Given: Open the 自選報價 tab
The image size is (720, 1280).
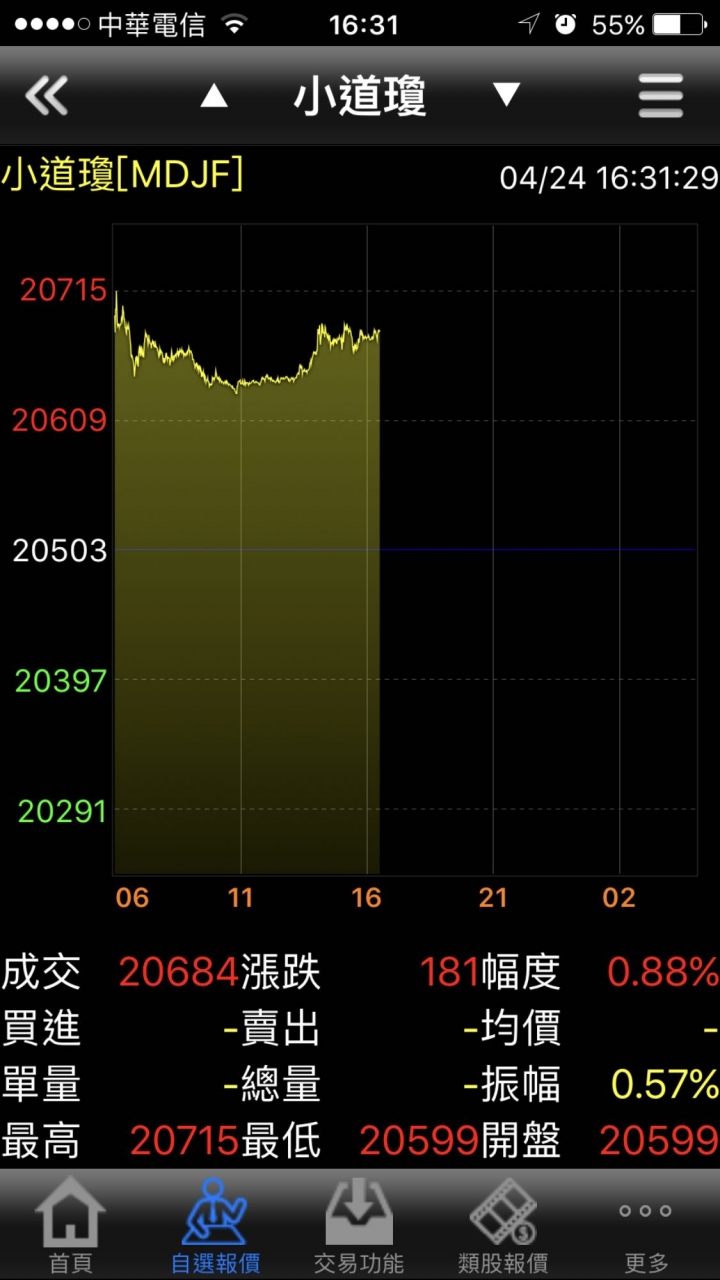Looking at the screenshot, I should tap(215, 1226).
